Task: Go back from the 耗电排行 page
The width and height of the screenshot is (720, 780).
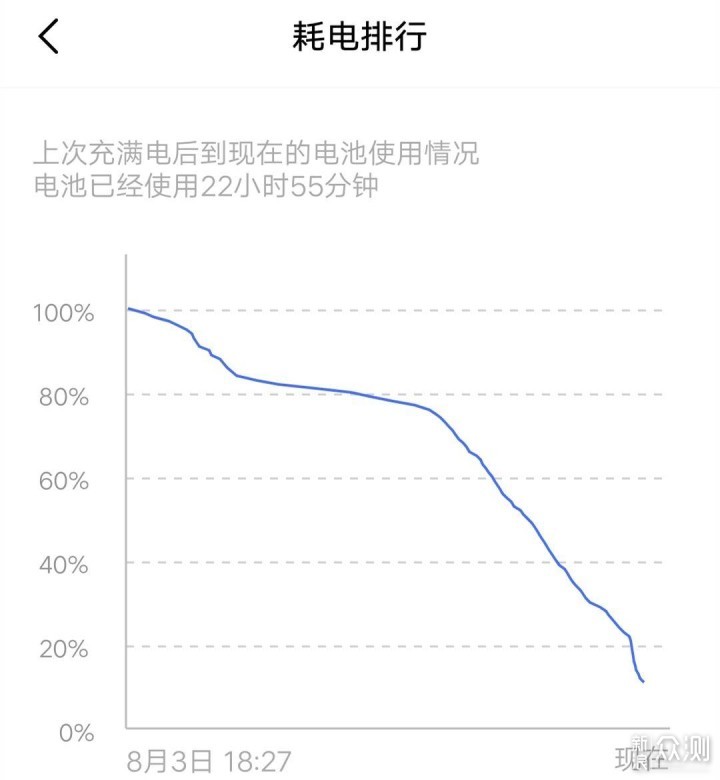Action: click(x=48, y=37)
